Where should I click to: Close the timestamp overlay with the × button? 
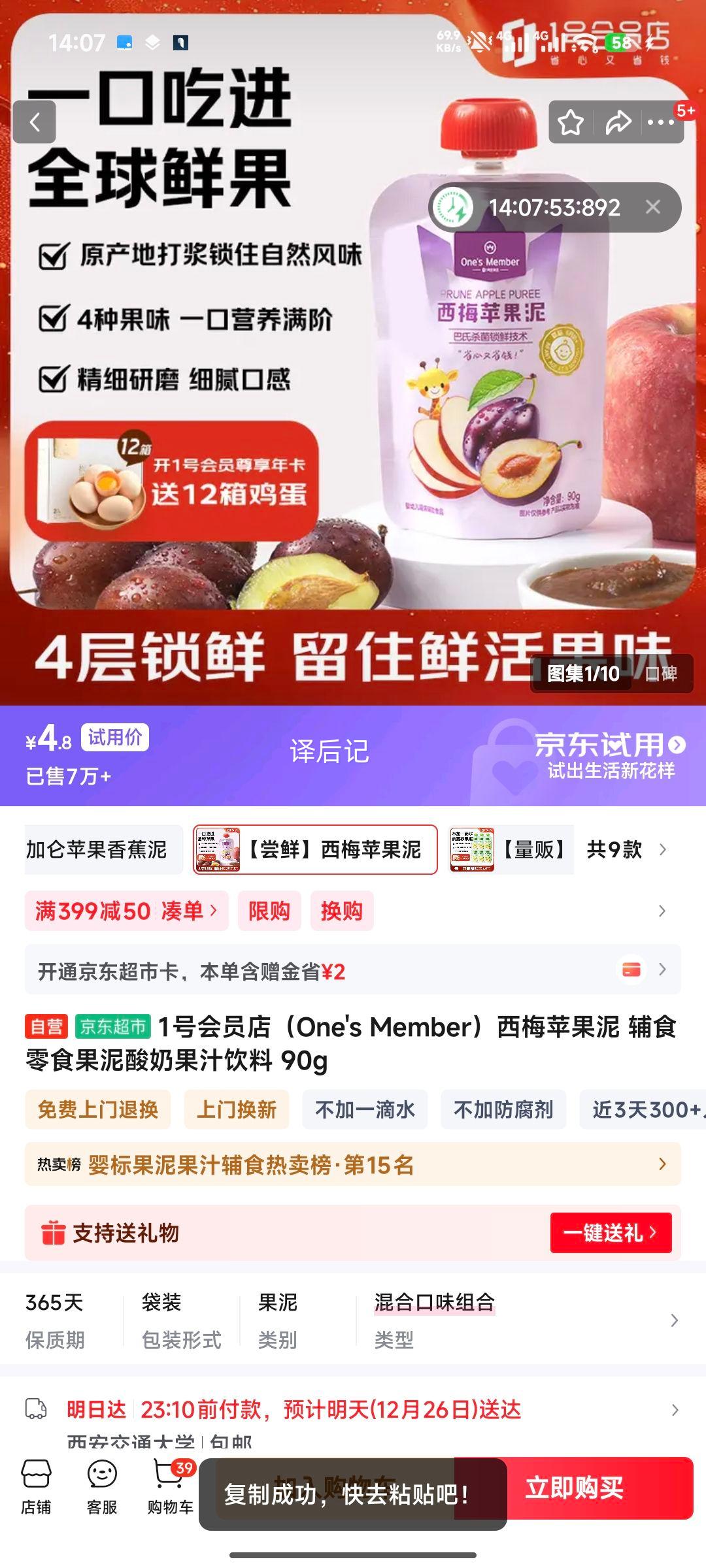[652, 207]
